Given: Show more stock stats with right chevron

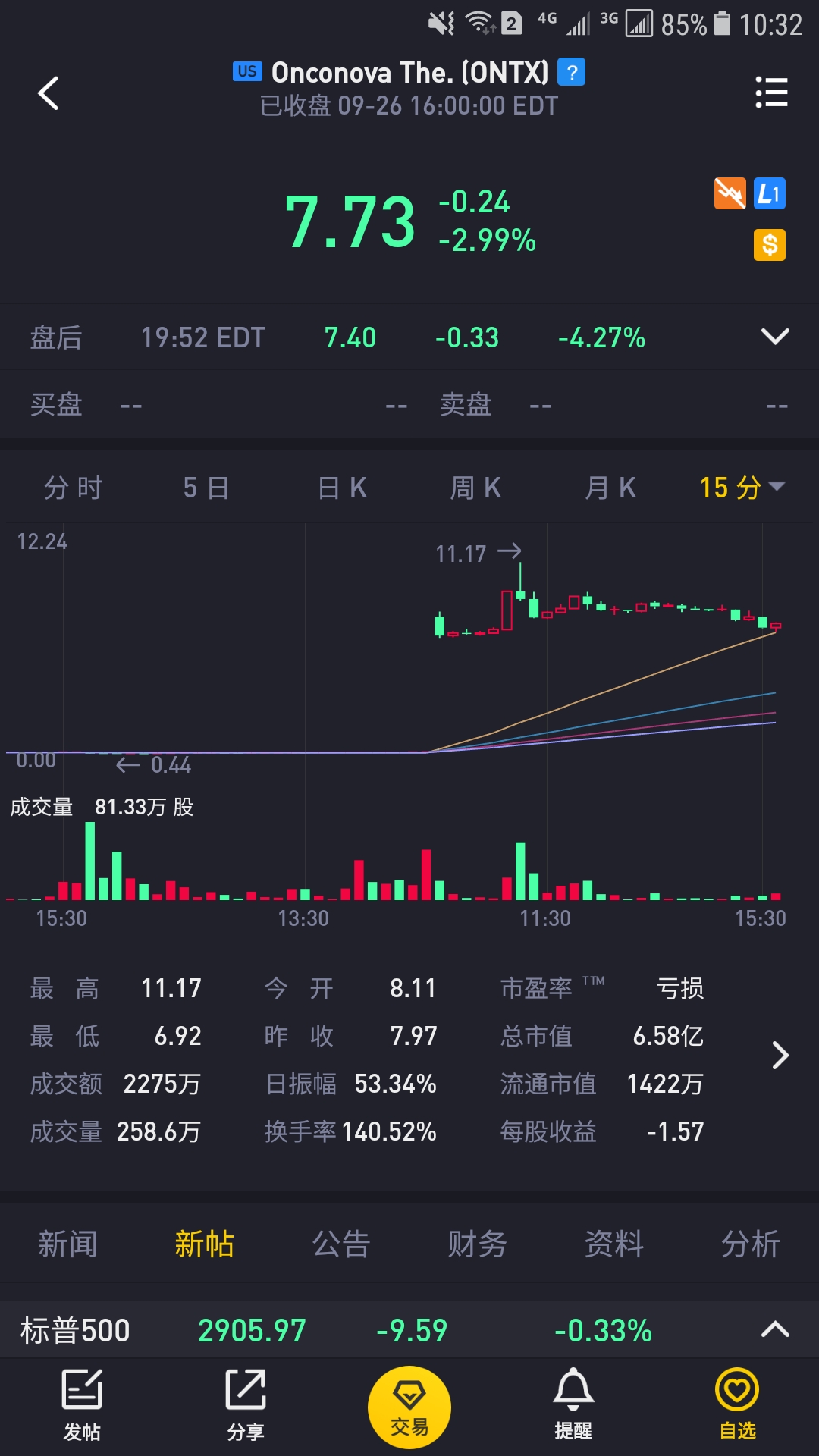Looking at the screenshot, I should (x=780, y=1056).
